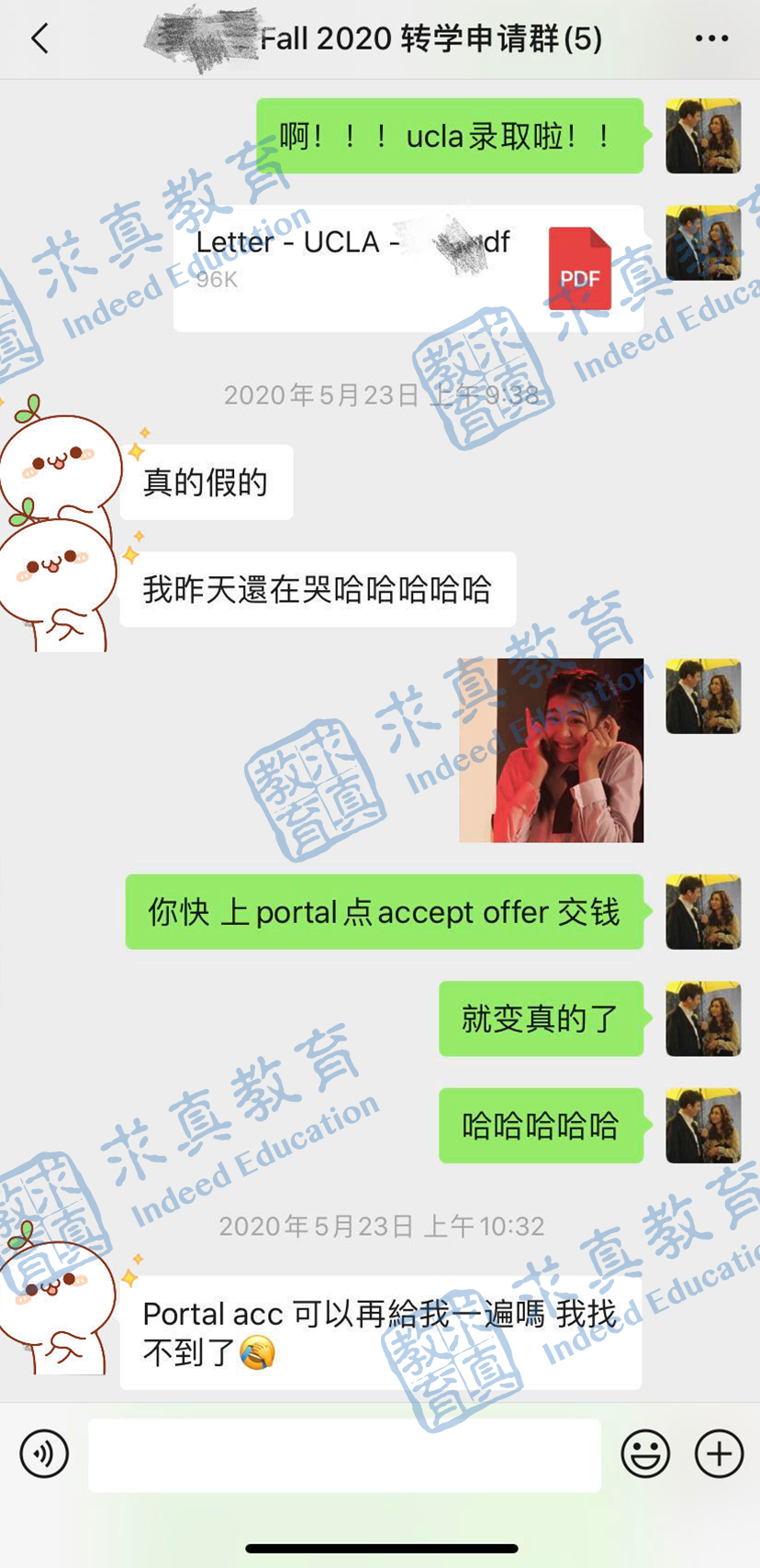Open the Letter - UCLA PDF attachment

(x=408, y=268)
